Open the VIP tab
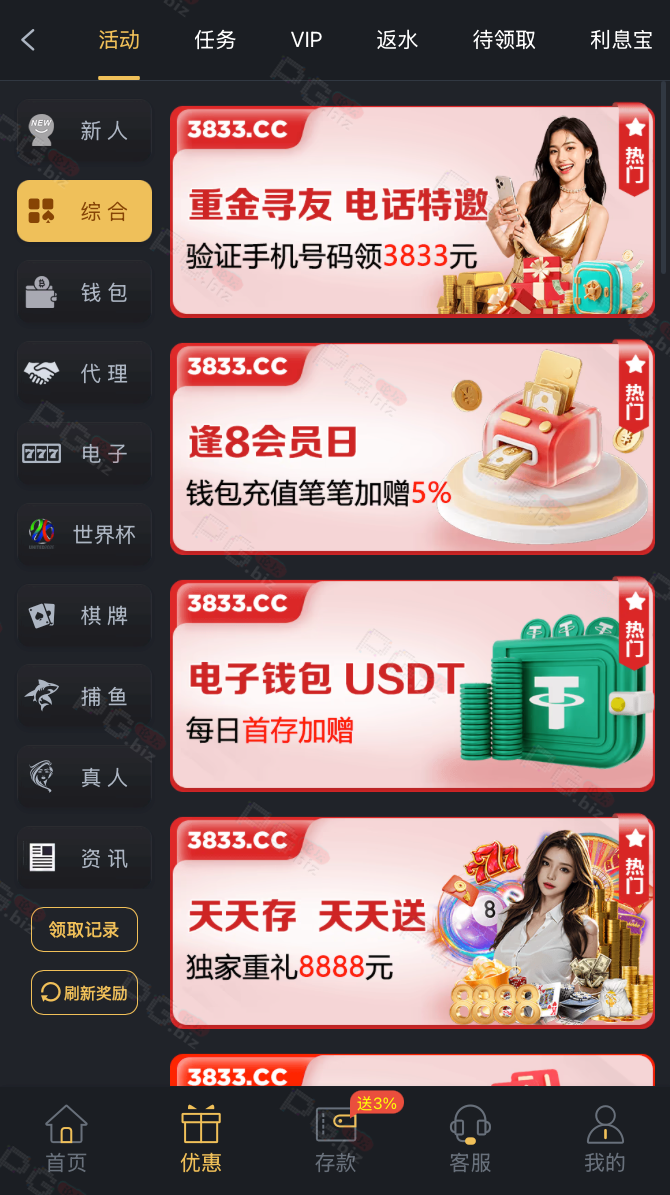The image size is (670, 1195). pos(306,40)
